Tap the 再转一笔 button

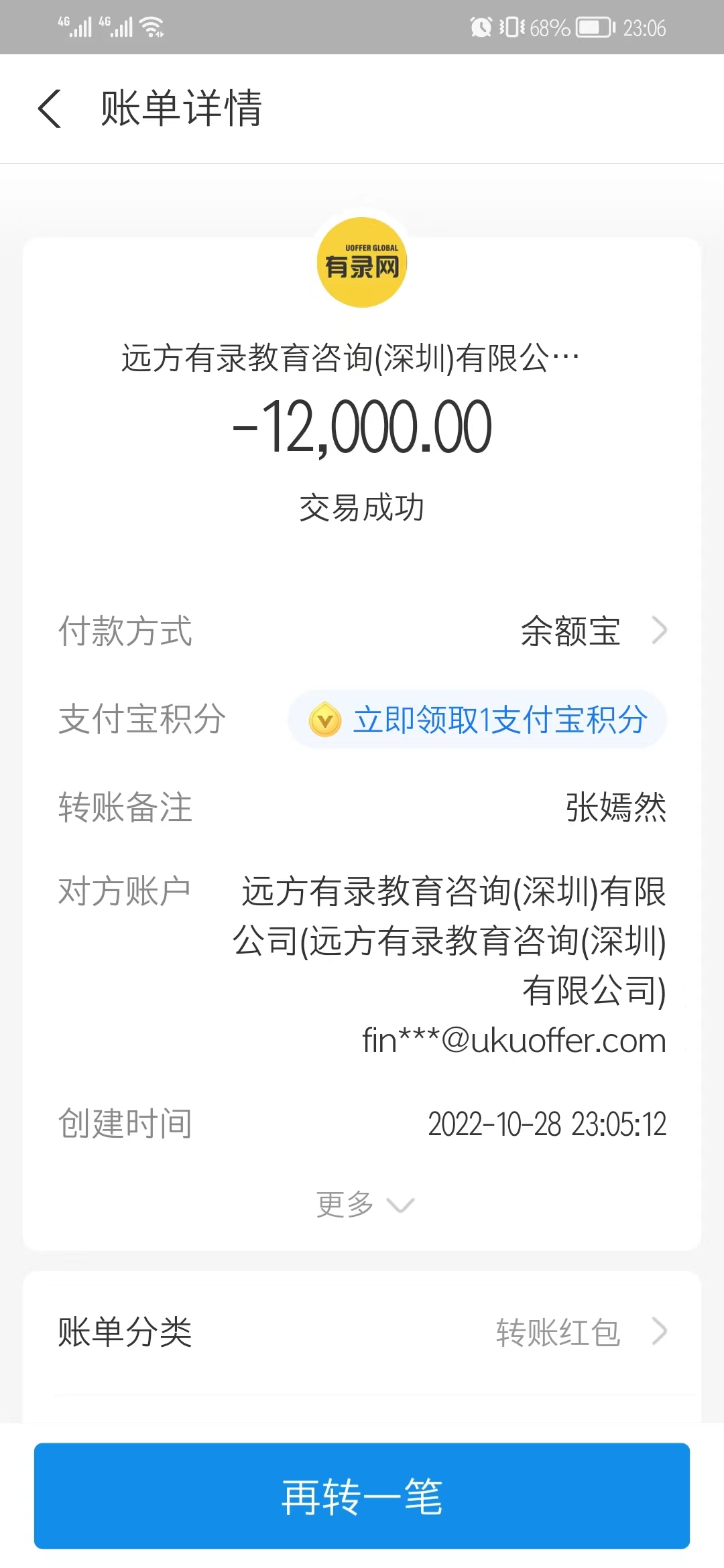click(362, 1496)
